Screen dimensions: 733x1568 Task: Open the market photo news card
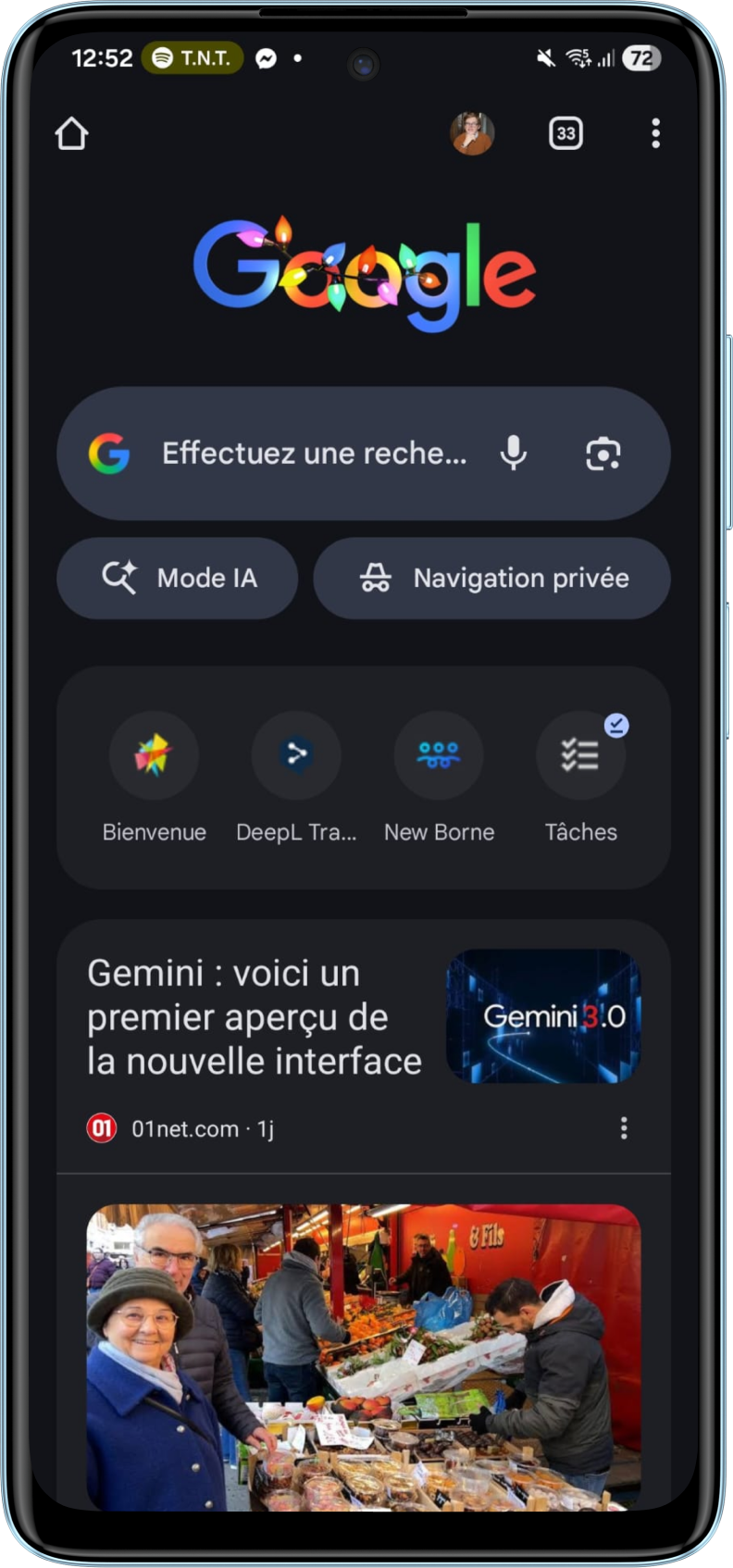[x=364, y=1356]
